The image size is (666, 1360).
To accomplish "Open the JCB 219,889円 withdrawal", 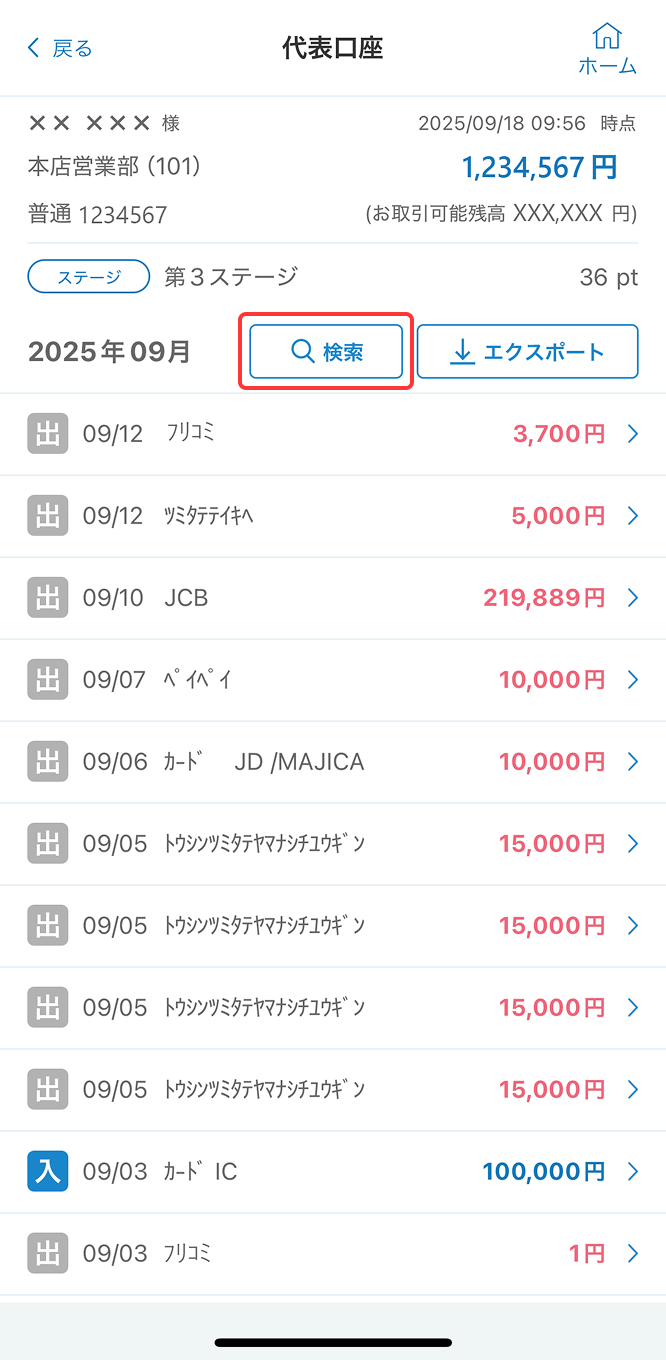I will pyautogui.click(x=333, y=598).
